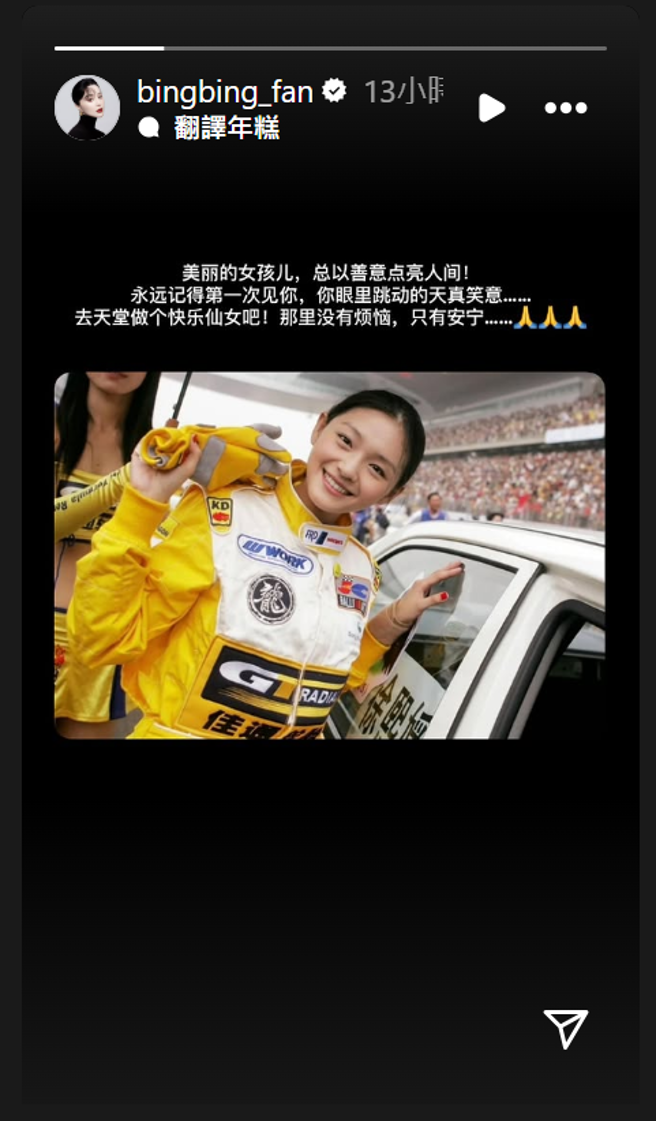This screenshot has width=656, height=1121.
Task: Open the three-dot overflow menu
Action: coord(565,108)
